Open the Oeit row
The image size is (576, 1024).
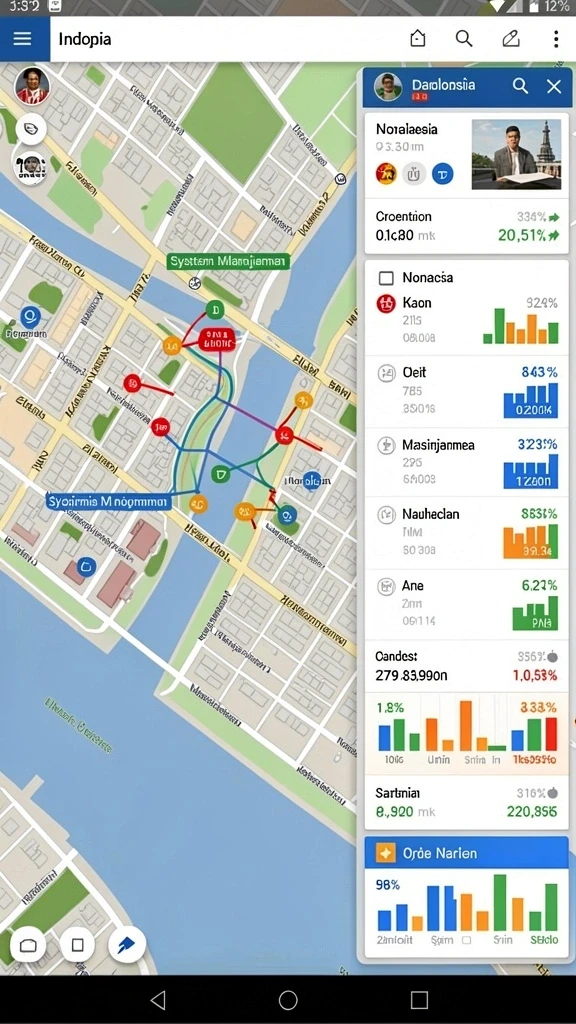point(466,391)
